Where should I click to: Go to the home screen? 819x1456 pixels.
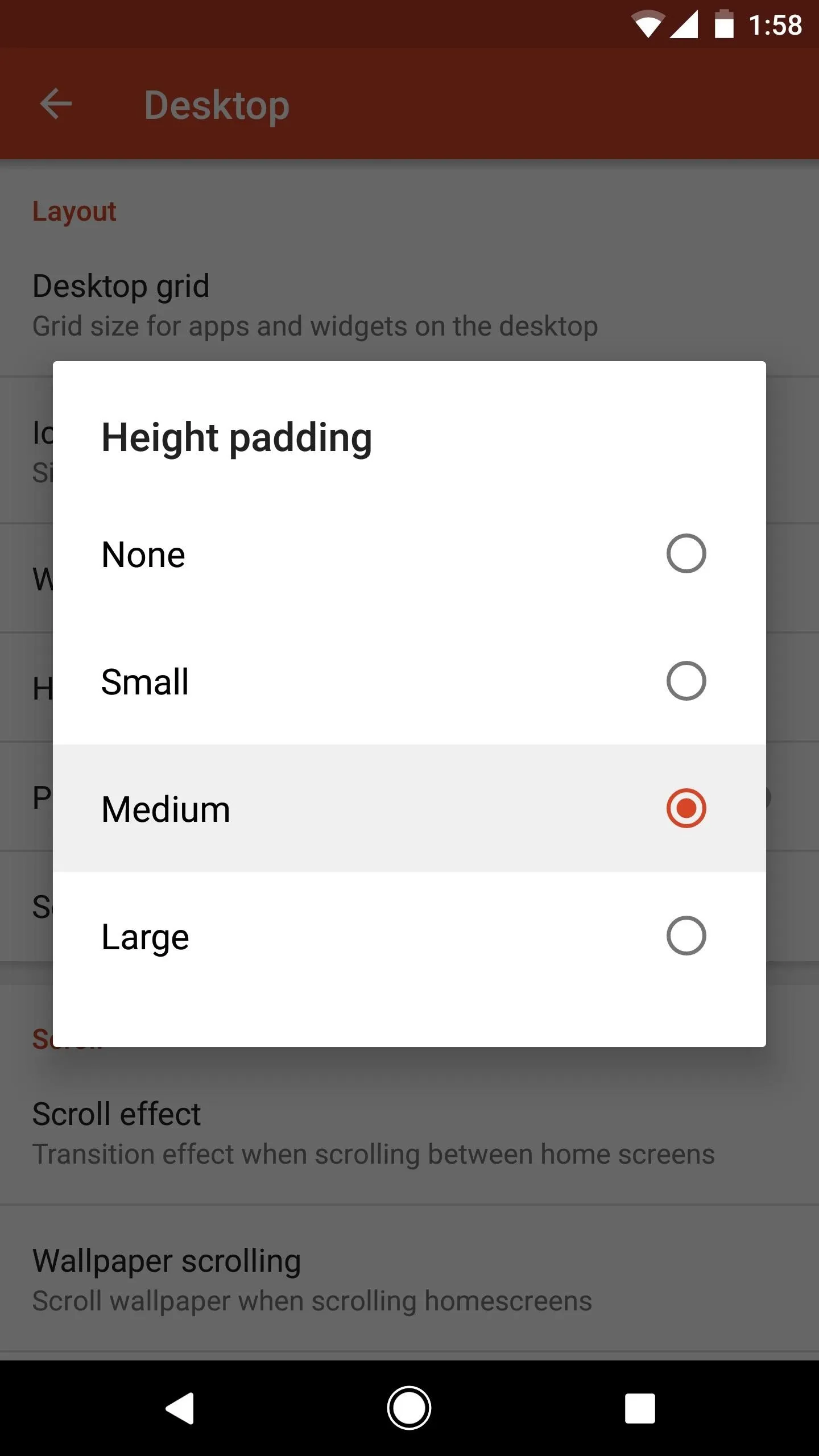click(409, 1408)
